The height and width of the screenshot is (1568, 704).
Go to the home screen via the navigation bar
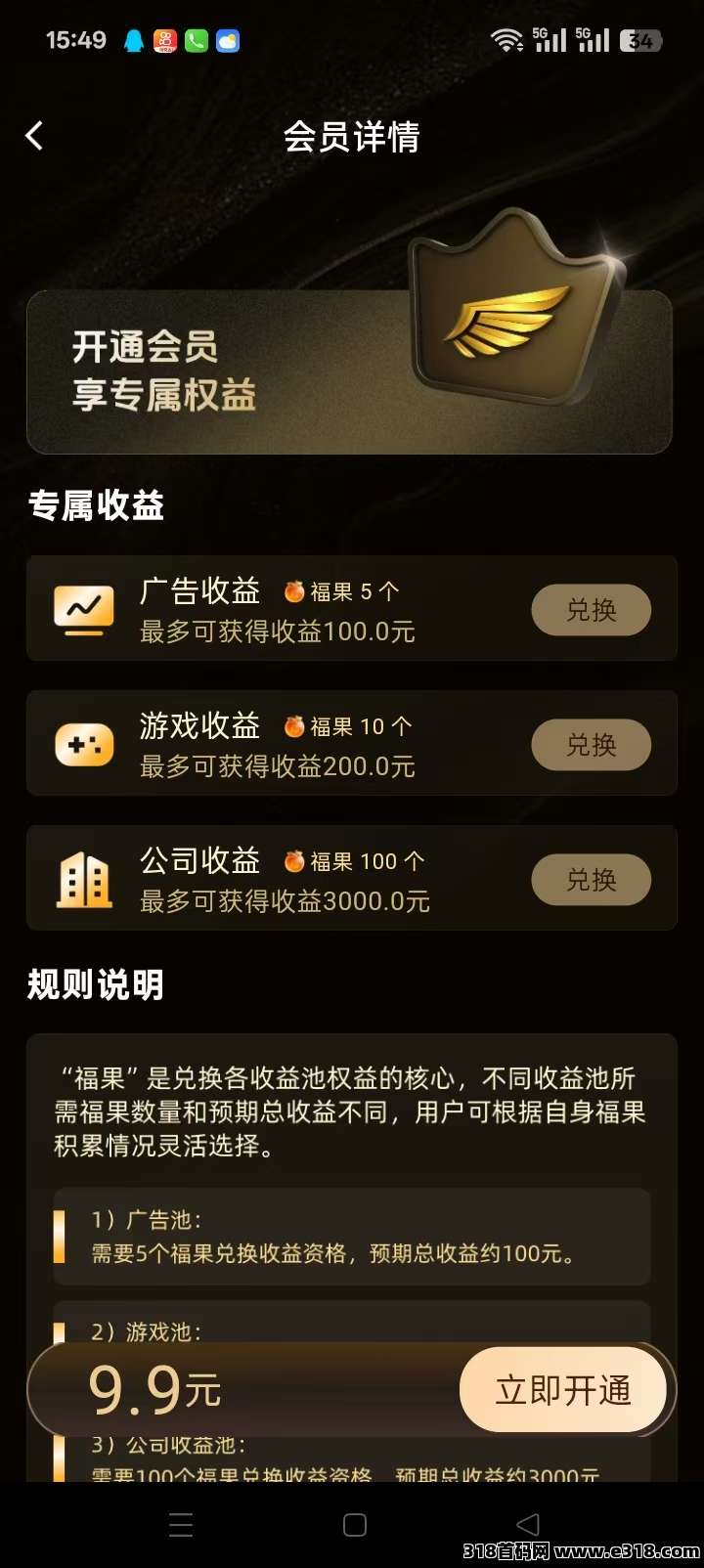355,1524
